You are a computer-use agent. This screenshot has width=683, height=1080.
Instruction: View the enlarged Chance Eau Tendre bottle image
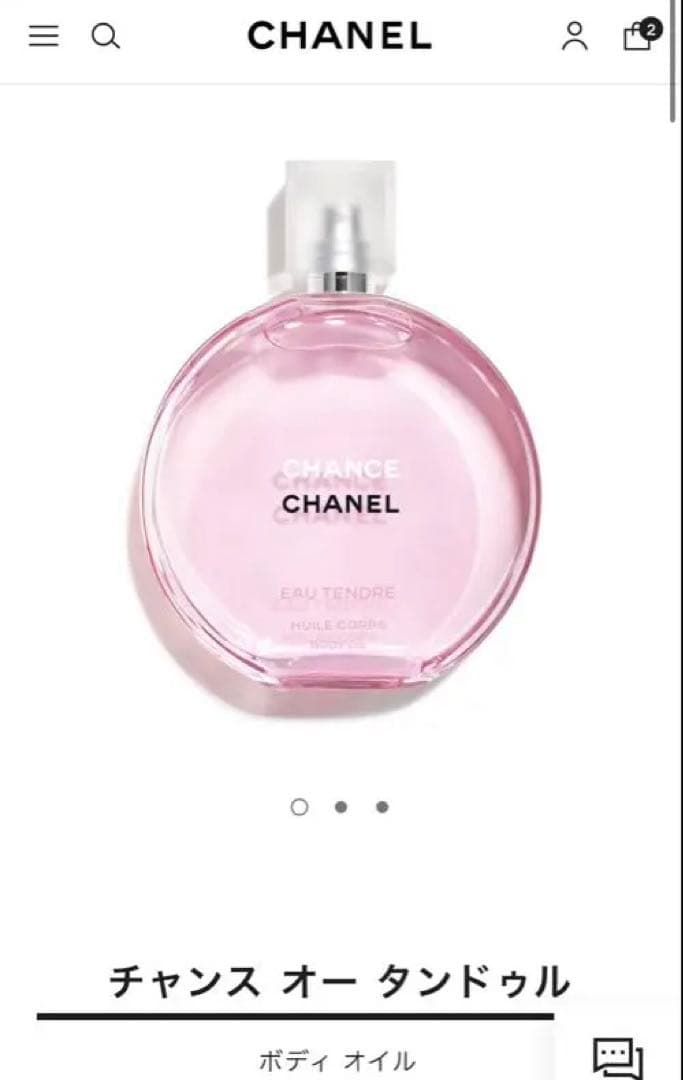tap(340, 450)
